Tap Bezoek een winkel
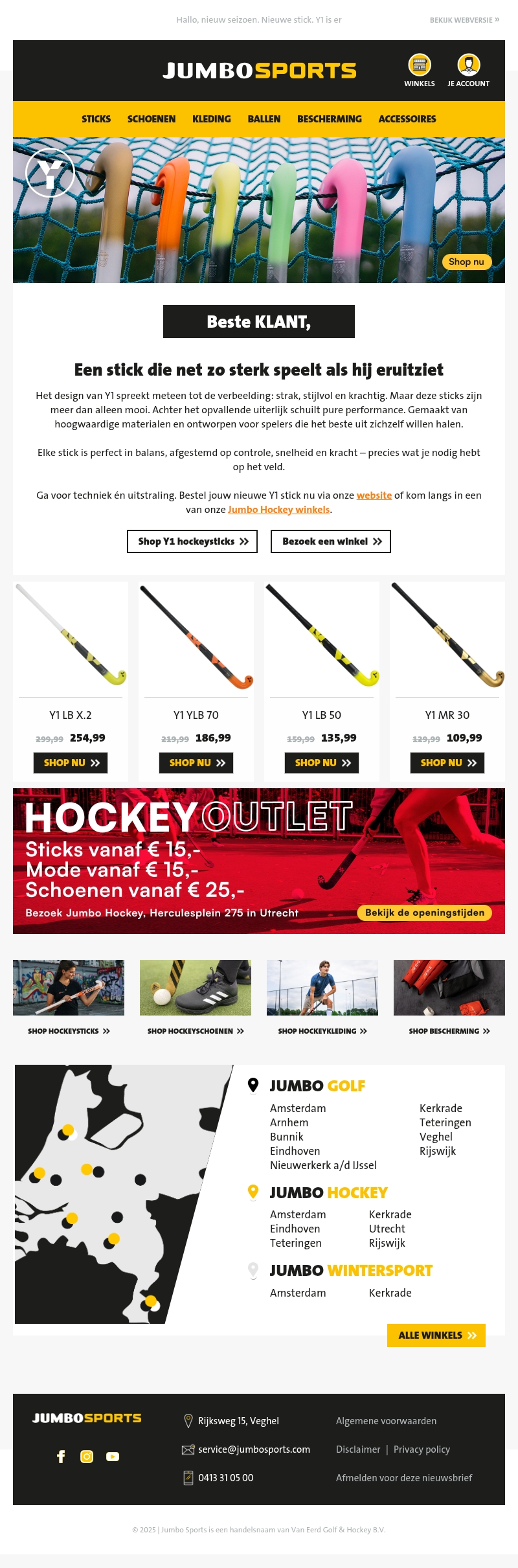This screenshot has height=1568, width=518. (331, 541)
